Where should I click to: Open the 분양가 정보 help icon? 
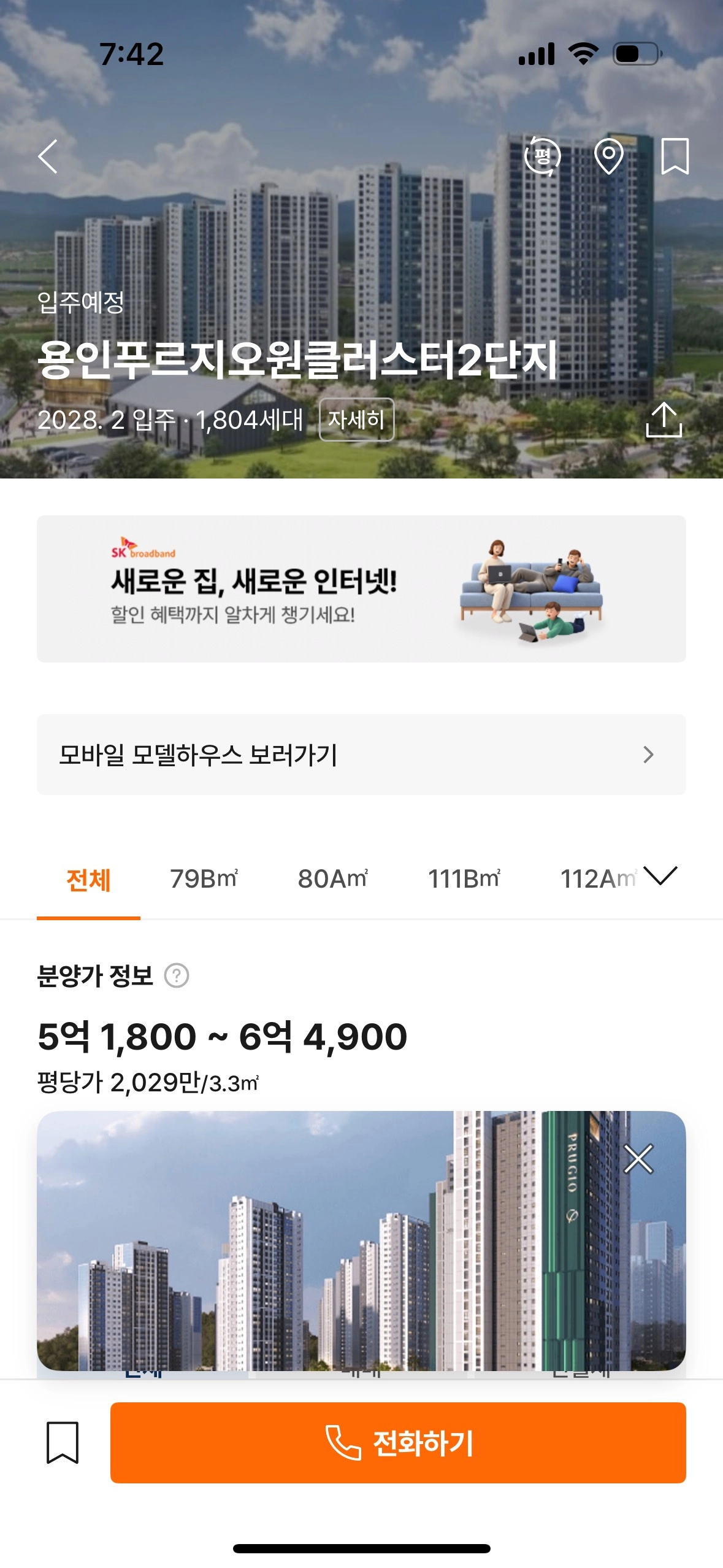177,975
